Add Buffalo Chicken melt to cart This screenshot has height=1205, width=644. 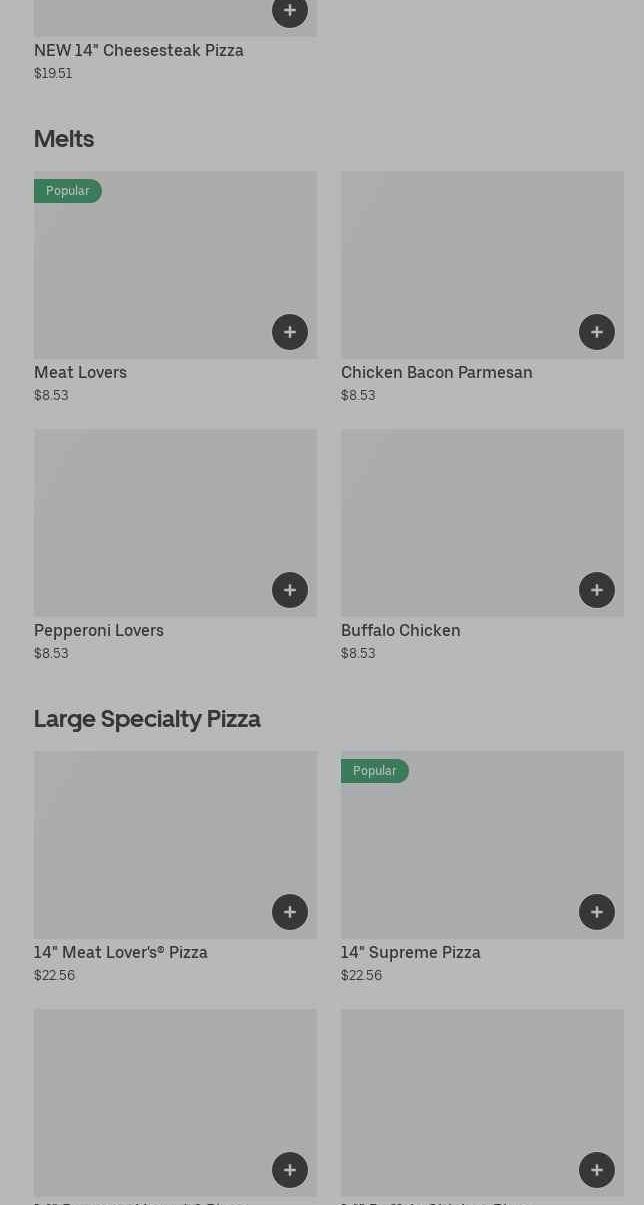point(597,590)
